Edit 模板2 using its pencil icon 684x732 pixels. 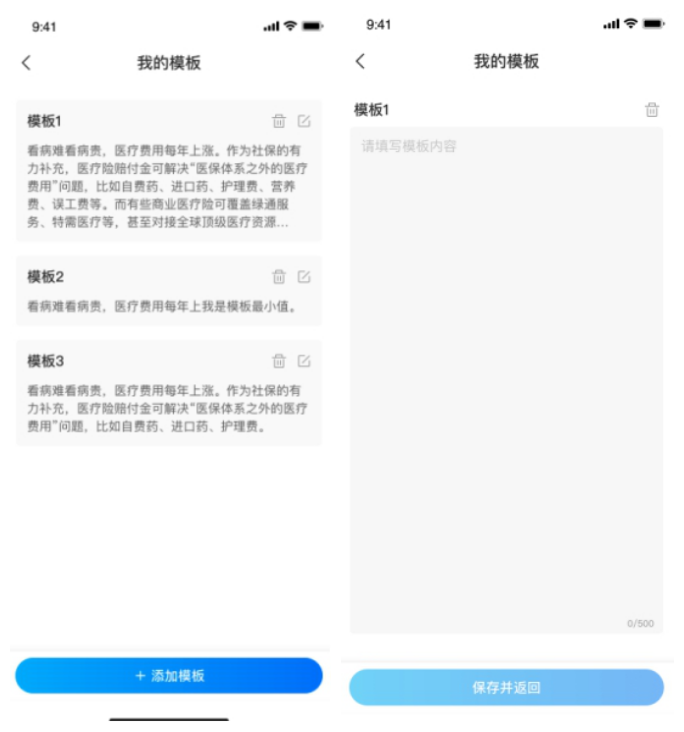click(x=304, y=276)
